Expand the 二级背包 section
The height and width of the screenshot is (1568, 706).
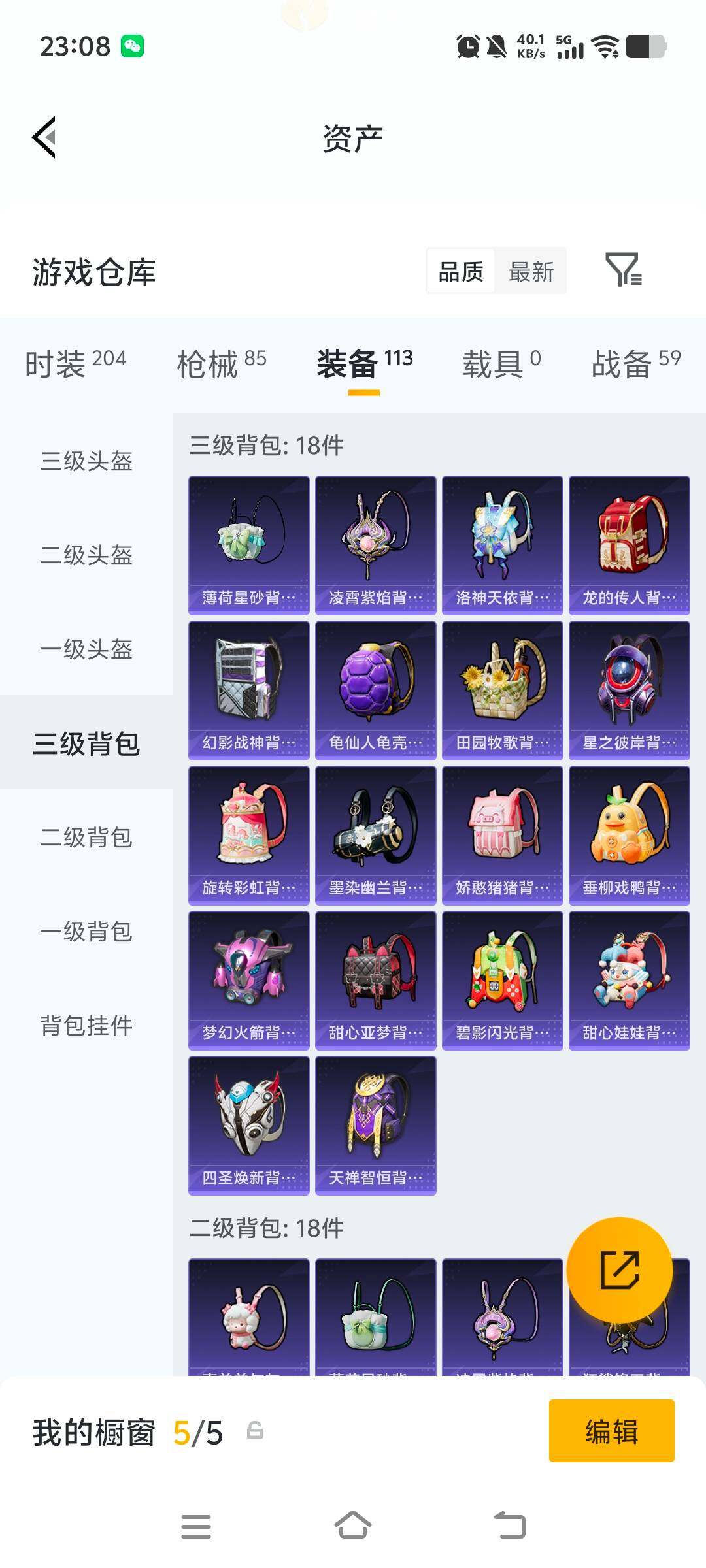87,838
